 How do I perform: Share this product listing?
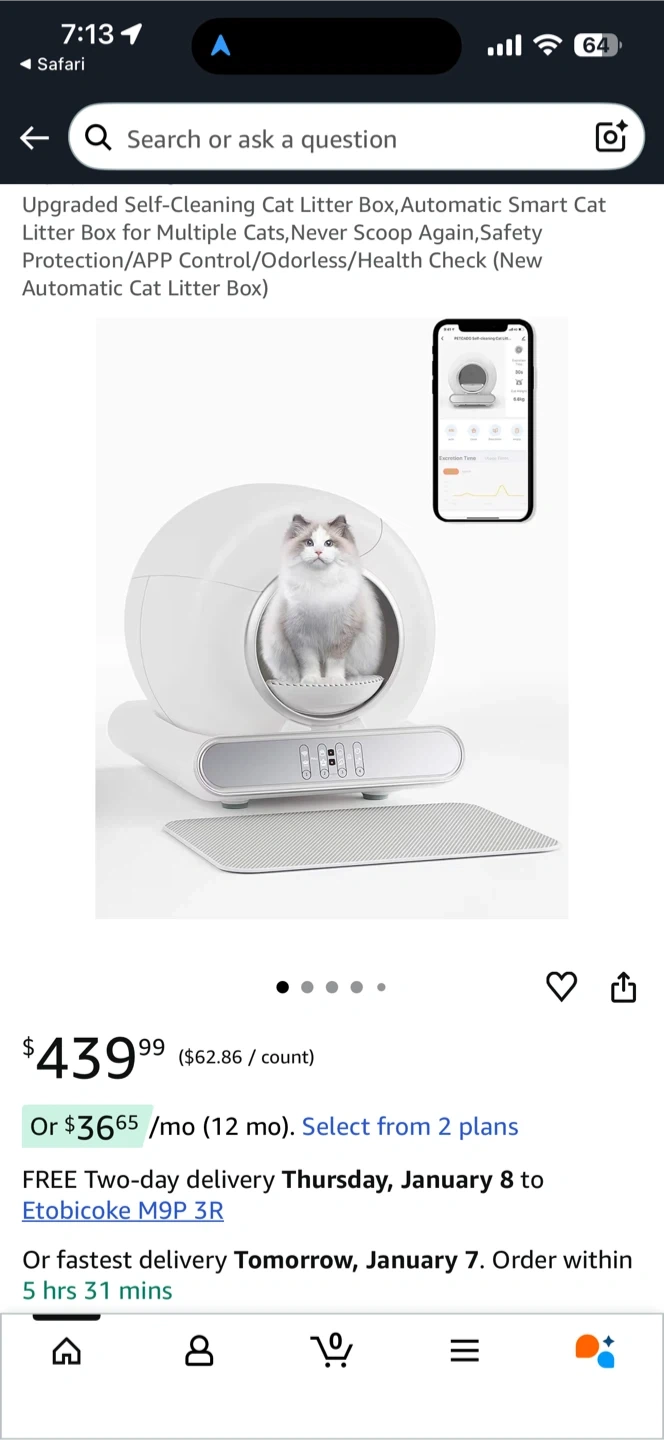tap(623, 987)
